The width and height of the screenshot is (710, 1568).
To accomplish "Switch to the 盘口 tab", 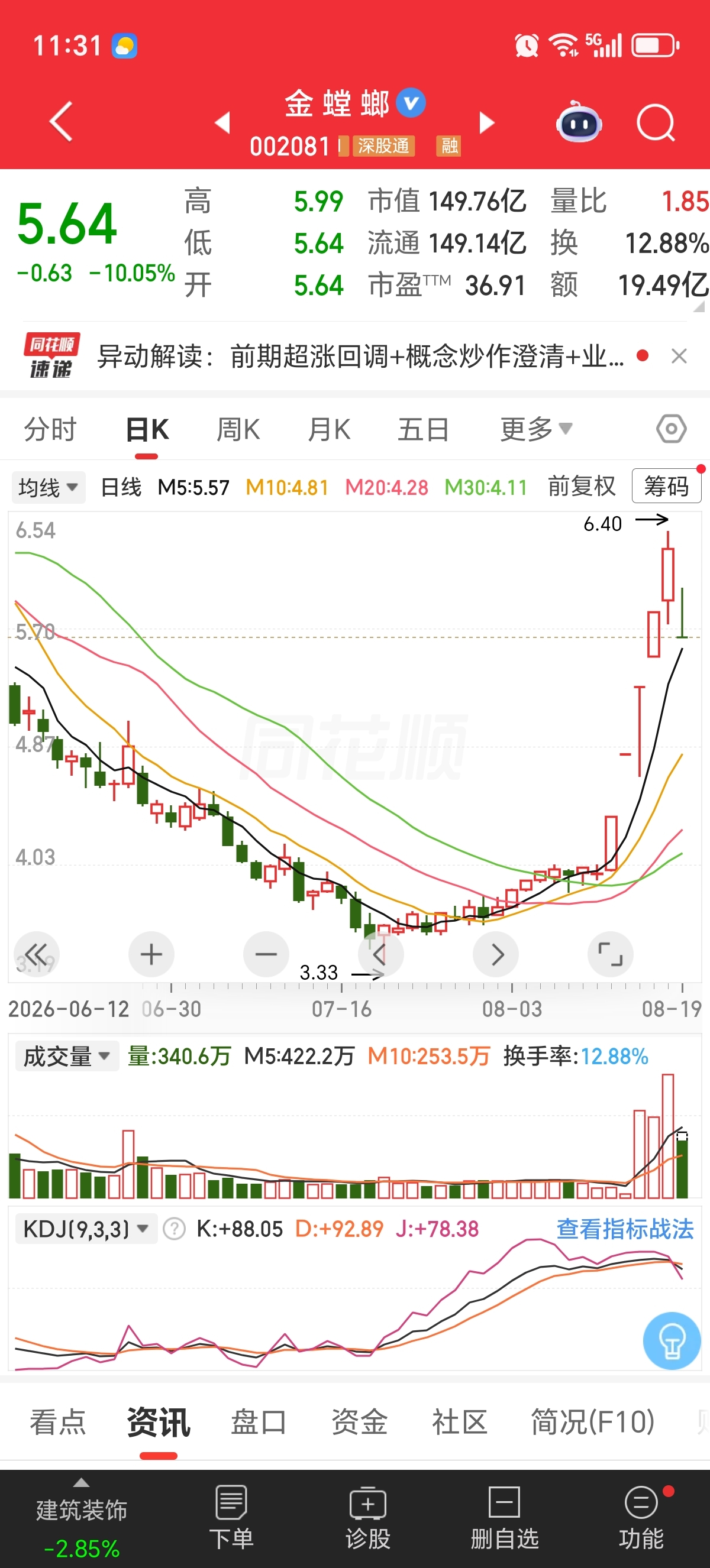I will 258,1423.
